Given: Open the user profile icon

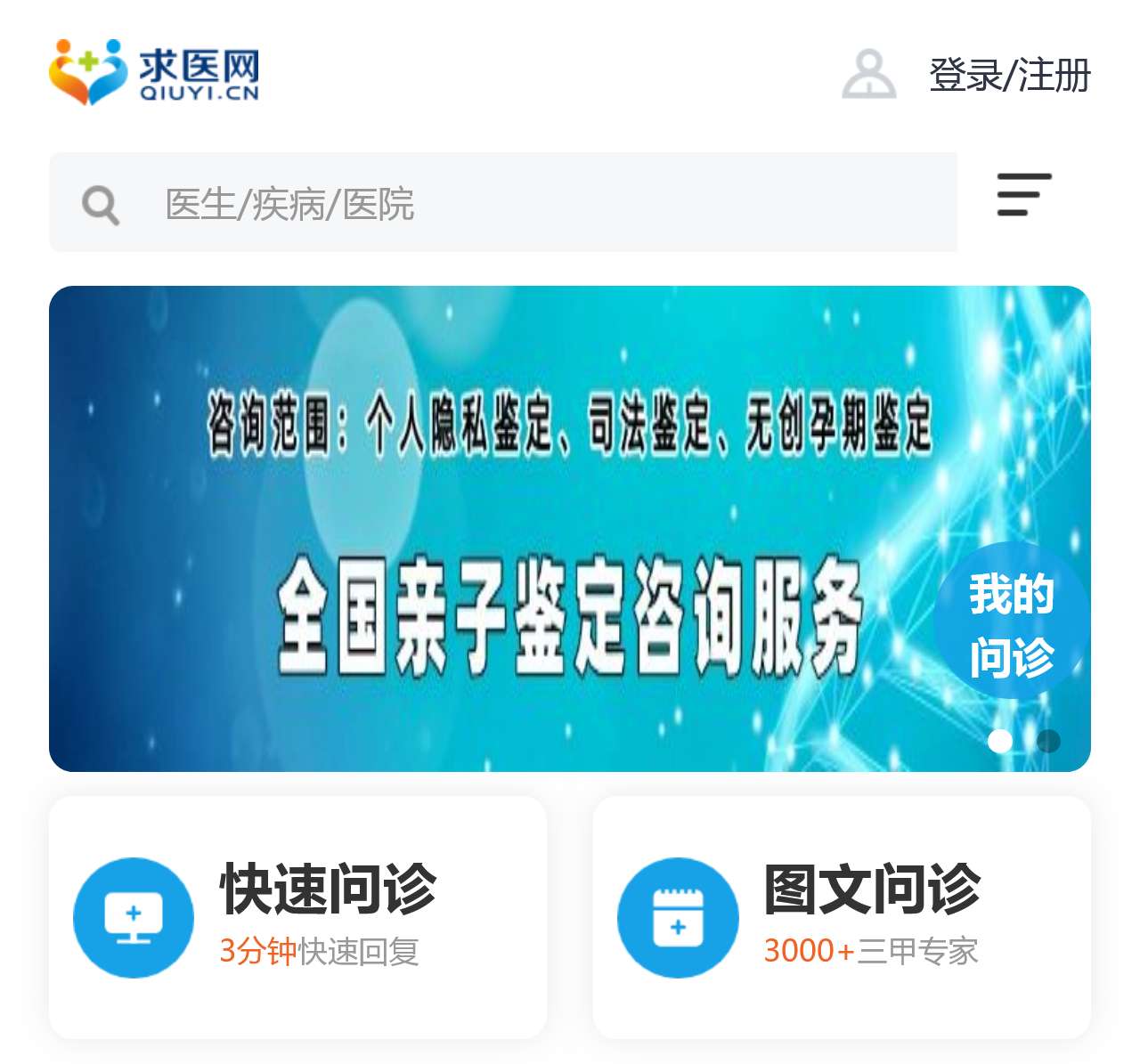Looking at the screenshot, I should coord(868,75).
